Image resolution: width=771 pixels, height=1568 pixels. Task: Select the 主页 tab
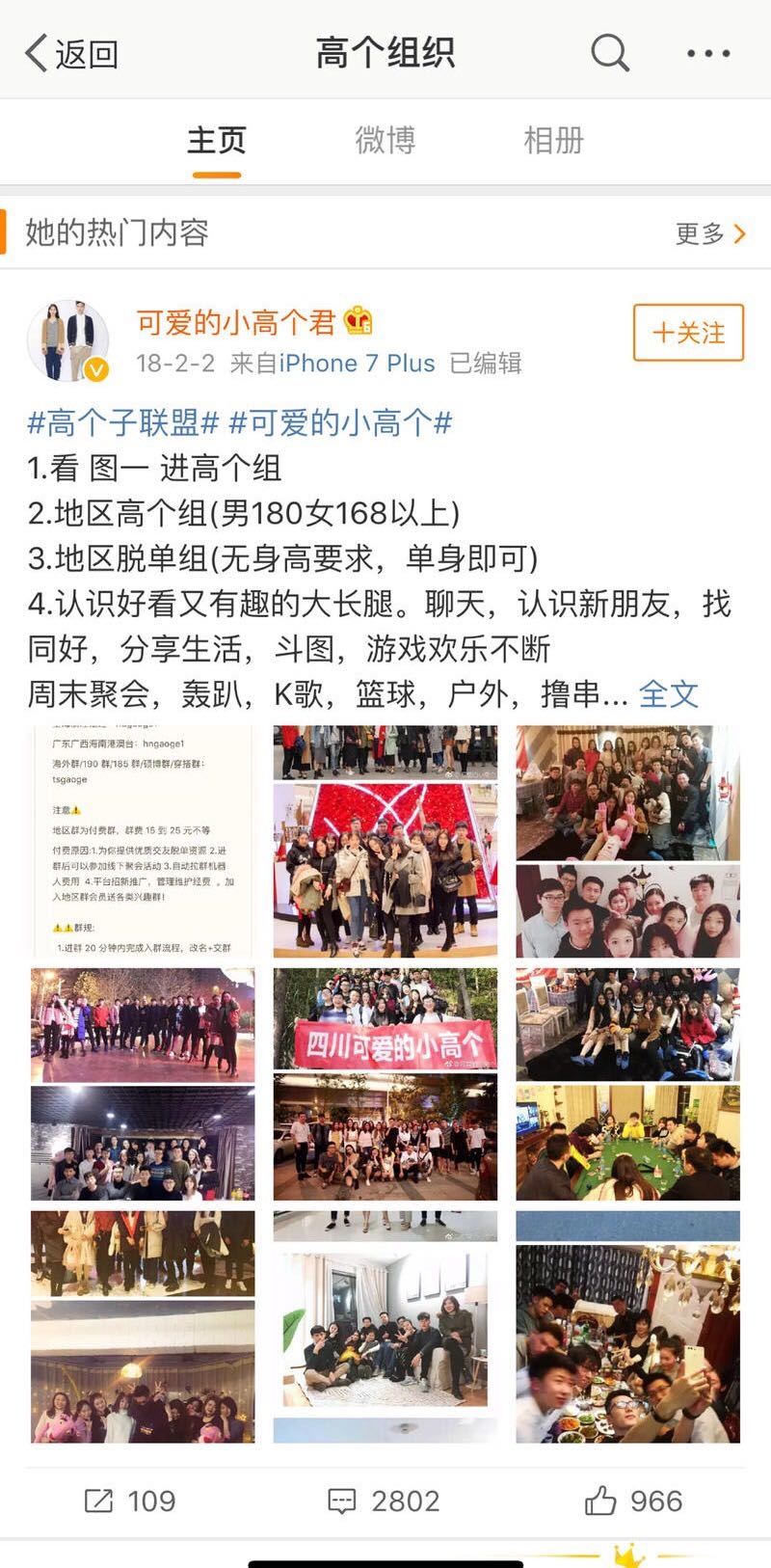[217, 141]
